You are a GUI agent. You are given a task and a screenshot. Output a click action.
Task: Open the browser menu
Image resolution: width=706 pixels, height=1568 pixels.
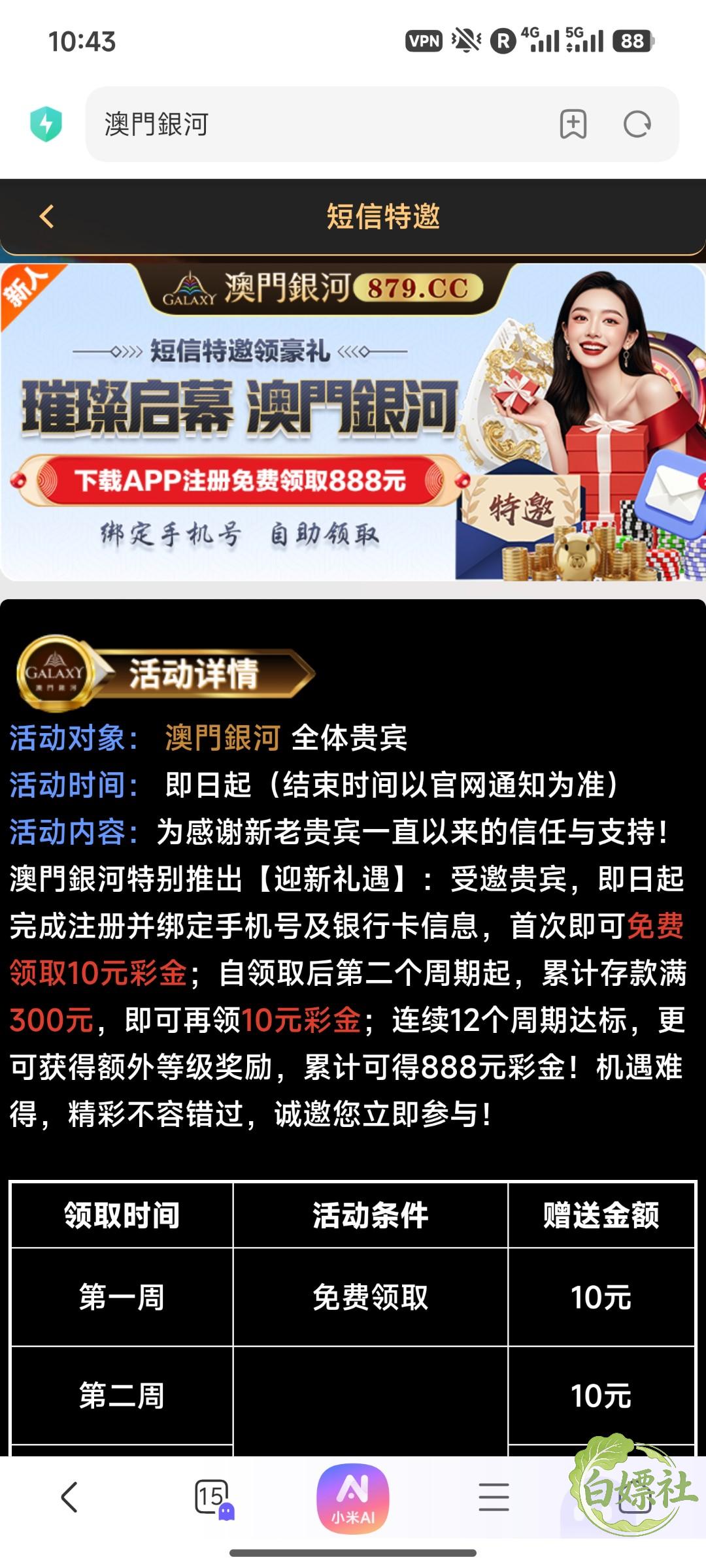[x=494, y=1497]
